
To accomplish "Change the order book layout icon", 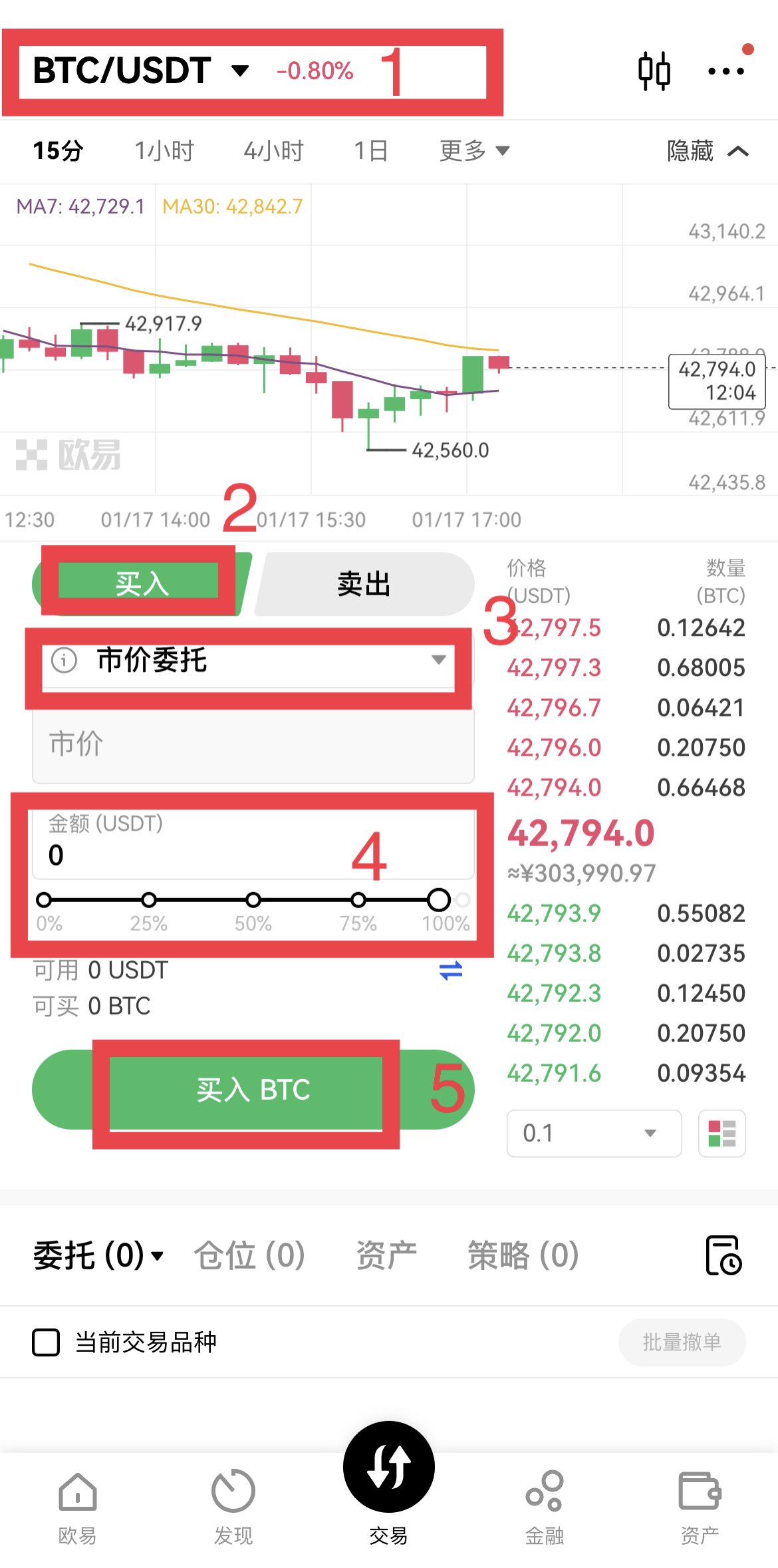I will 721,1133.
